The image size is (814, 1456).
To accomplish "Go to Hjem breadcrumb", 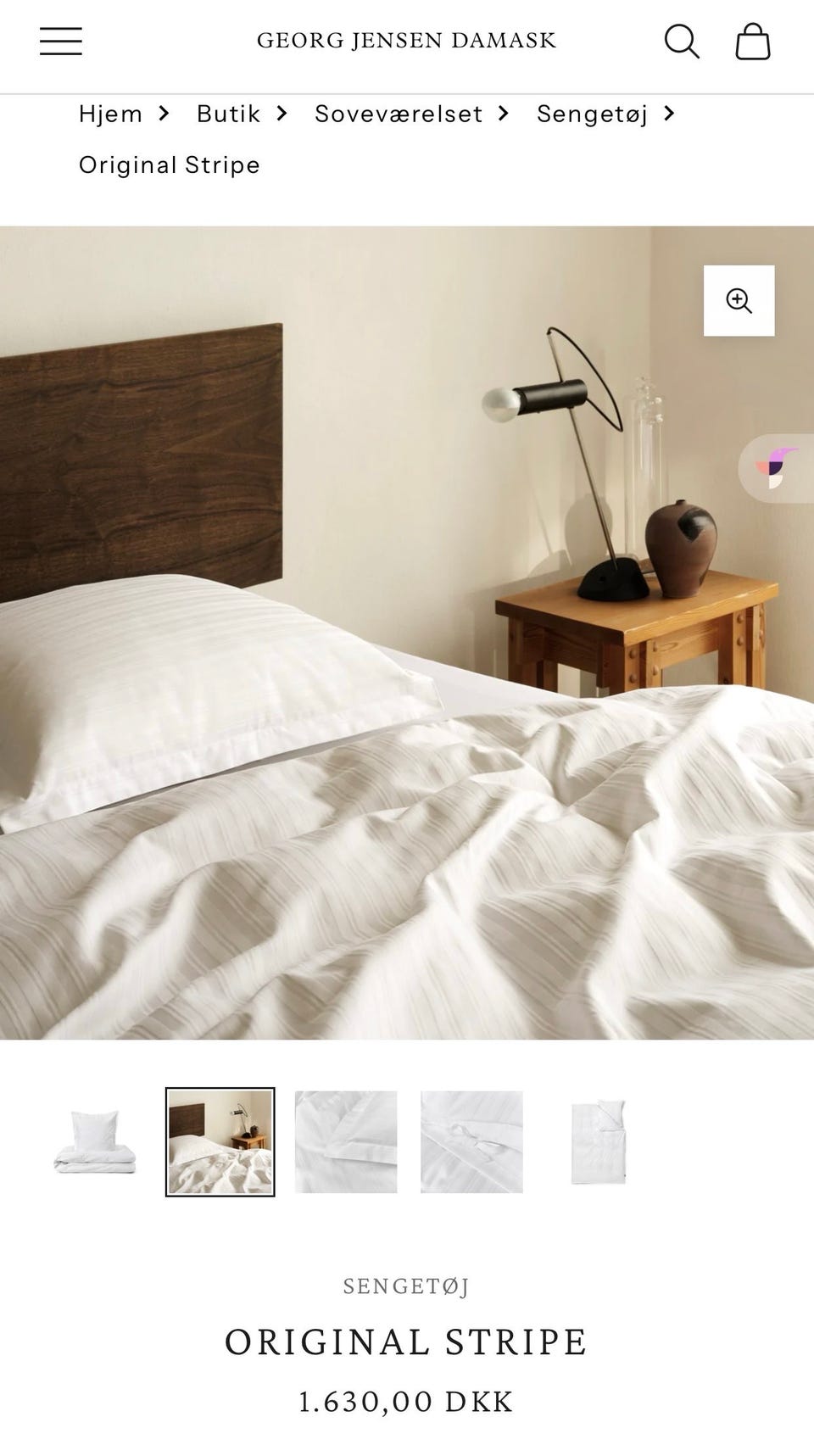I will point(110,114).
